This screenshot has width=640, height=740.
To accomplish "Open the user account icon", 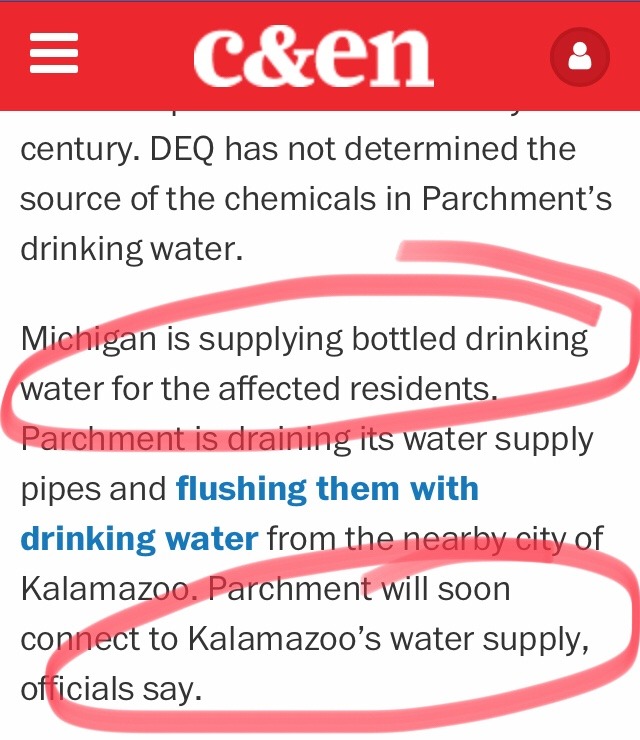I will coord(580,55).
